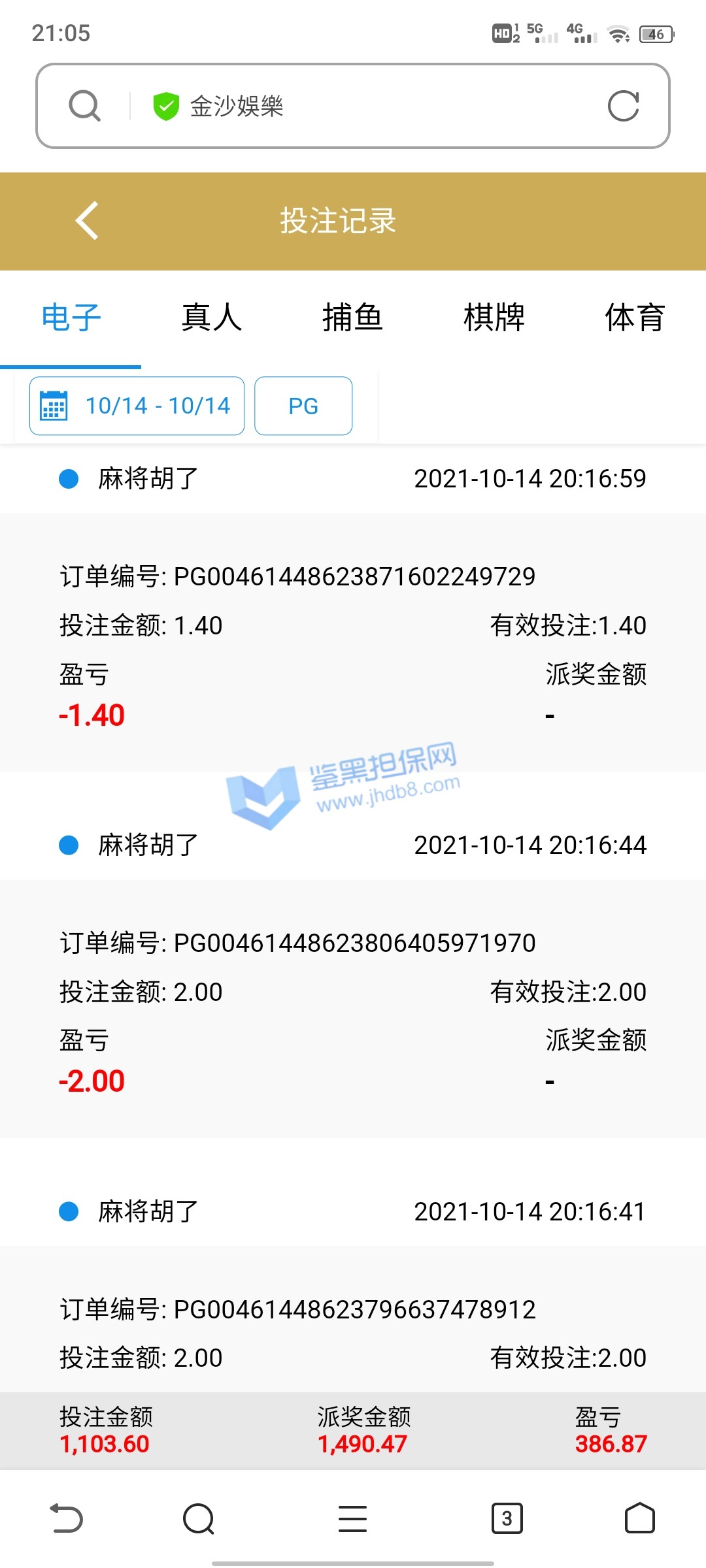Open the 金沙娱樂 address bar

pyautogui.click(x=366, y=106)
